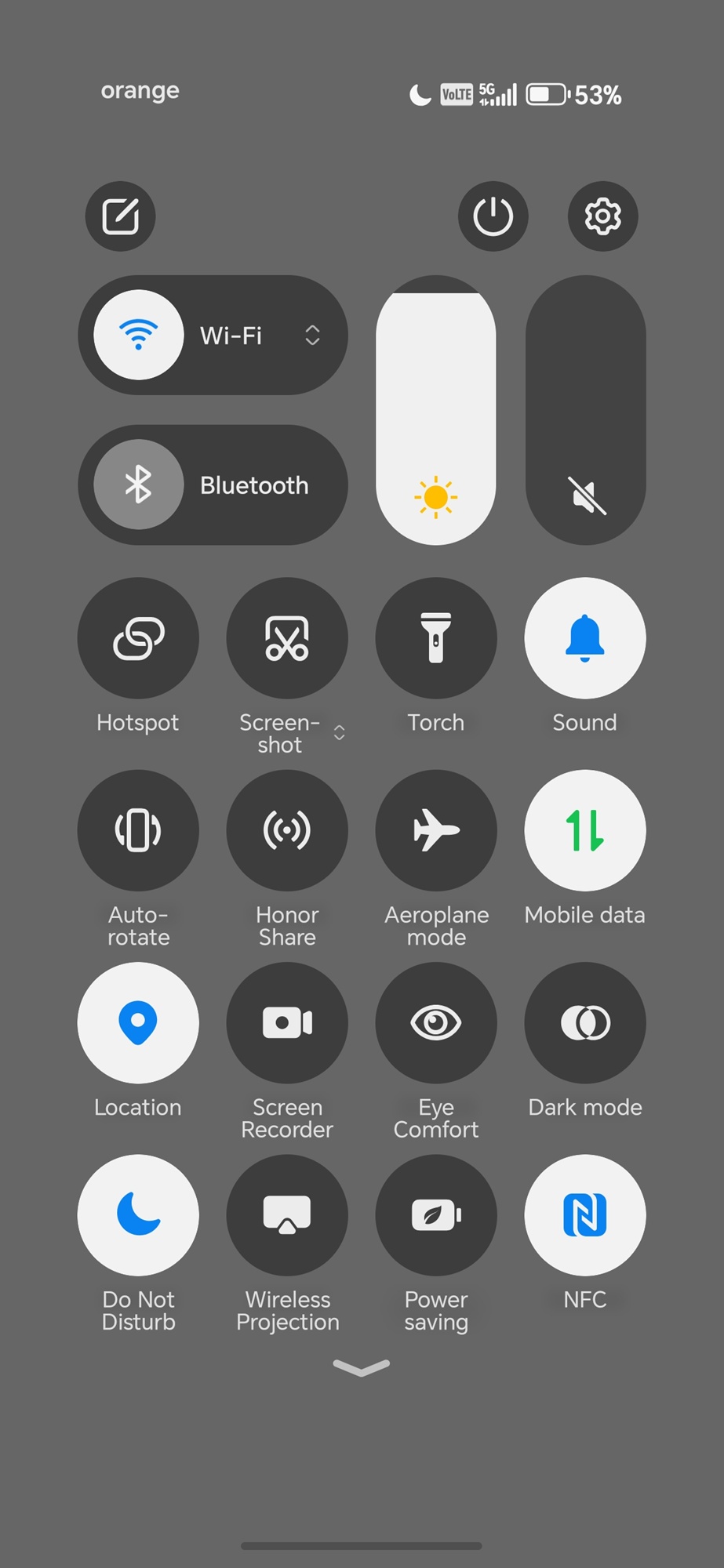Turn on Honor Share
This screenshot has width=724, height=1568.
[x=287, y=830]
